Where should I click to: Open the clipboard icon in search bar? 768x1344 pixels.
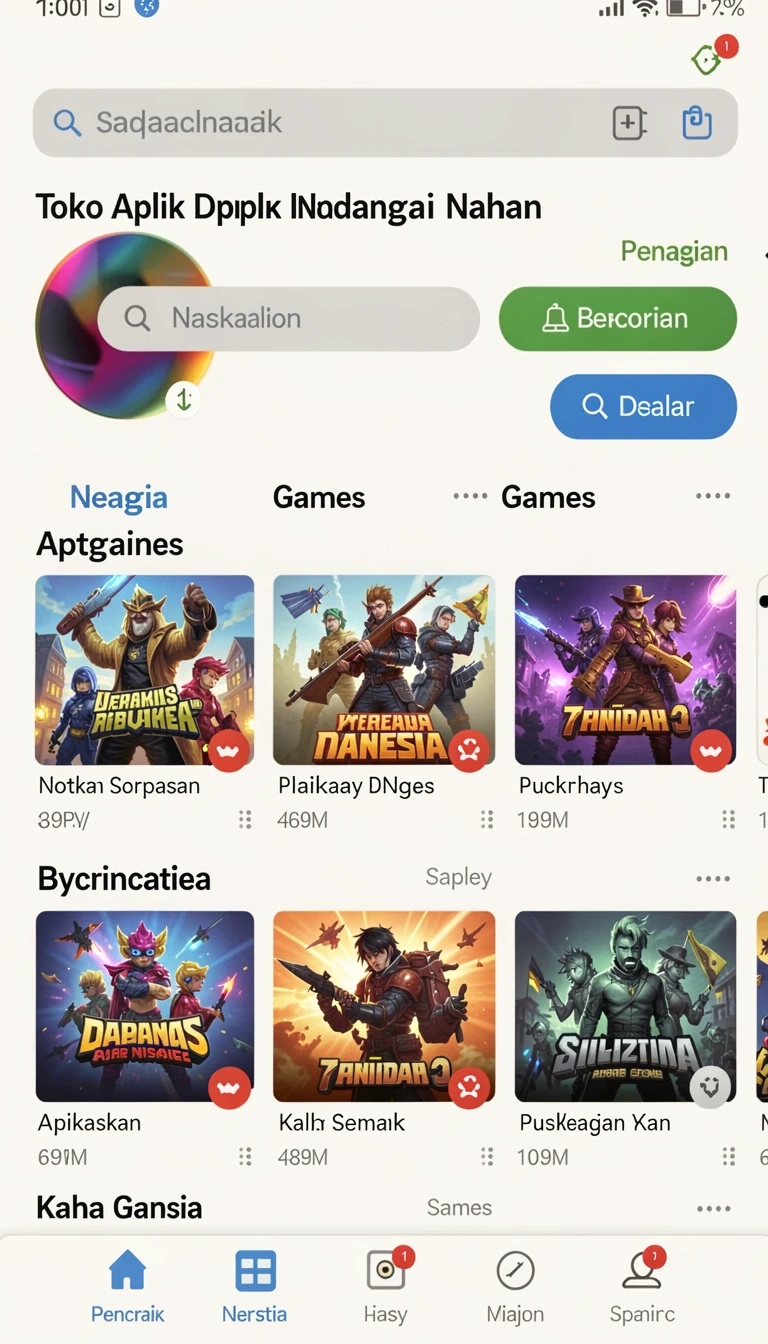point(697,123)
